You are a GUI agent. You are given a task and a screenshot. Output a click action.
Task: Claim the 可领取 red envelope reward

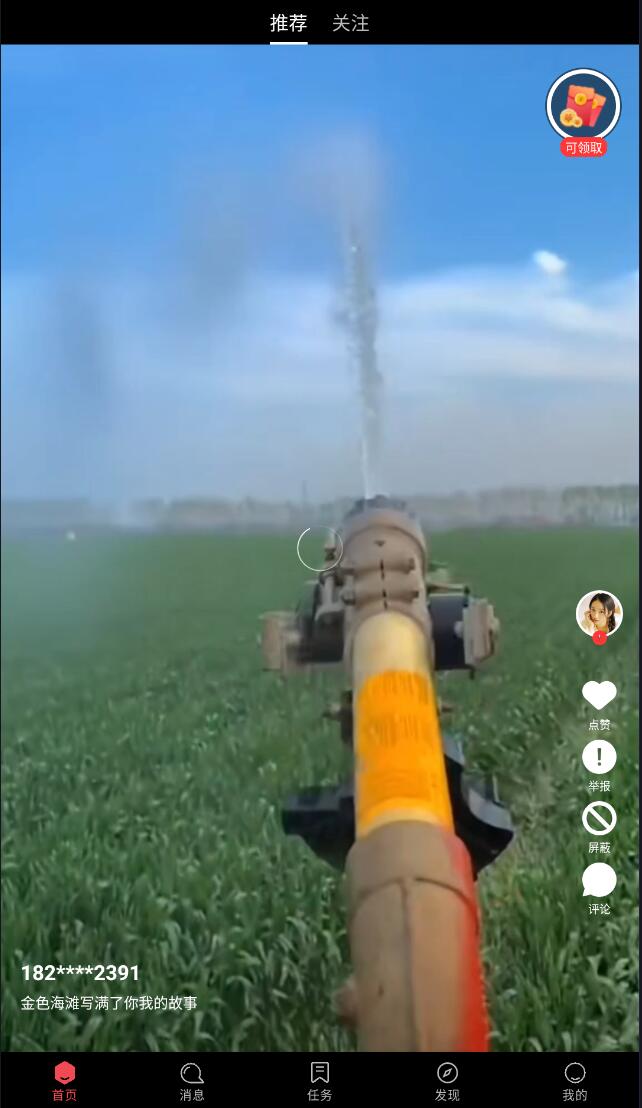(x=584, y=112)
